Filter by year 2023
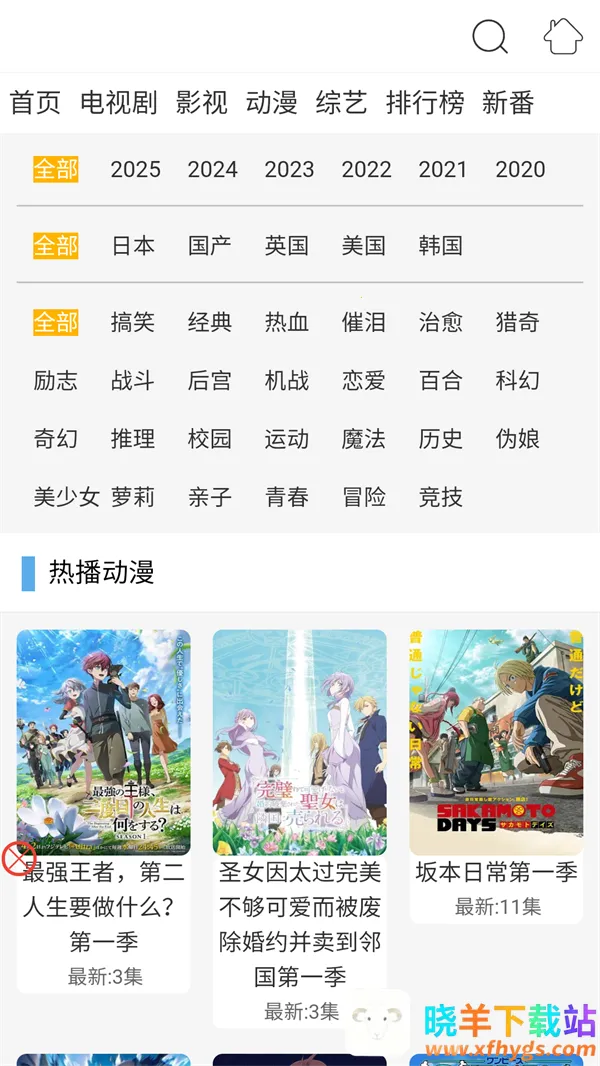The height and width of the screenshot is (1066, 600). (x=290, y=169)
